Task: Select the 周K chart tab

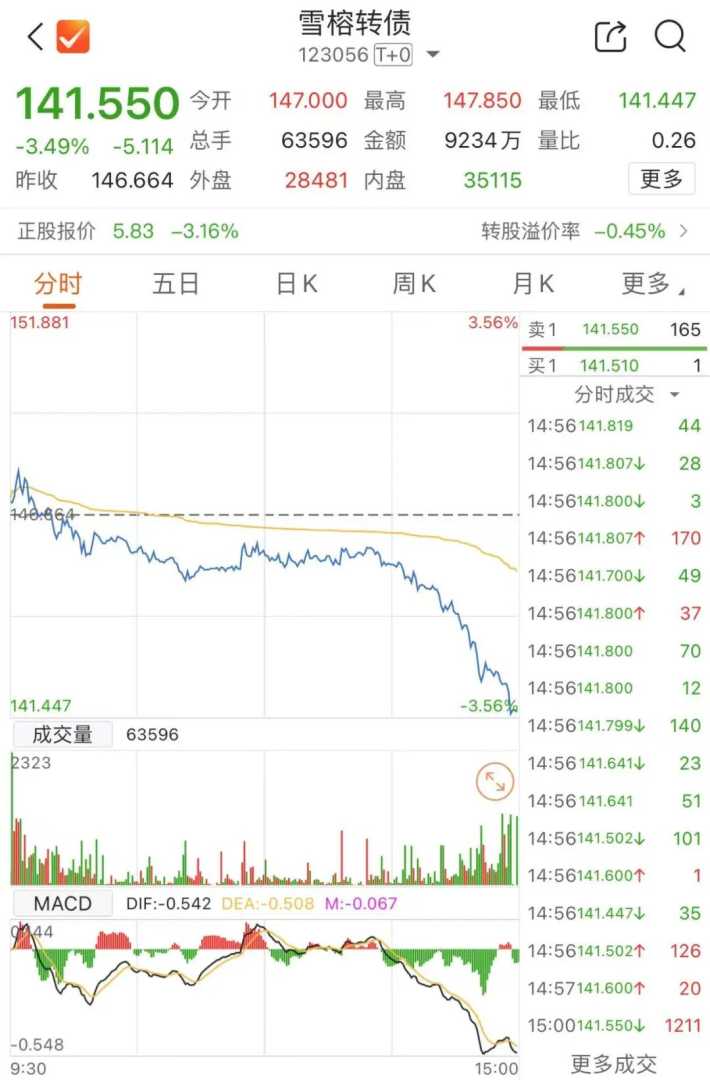Action: pos(414,284)
